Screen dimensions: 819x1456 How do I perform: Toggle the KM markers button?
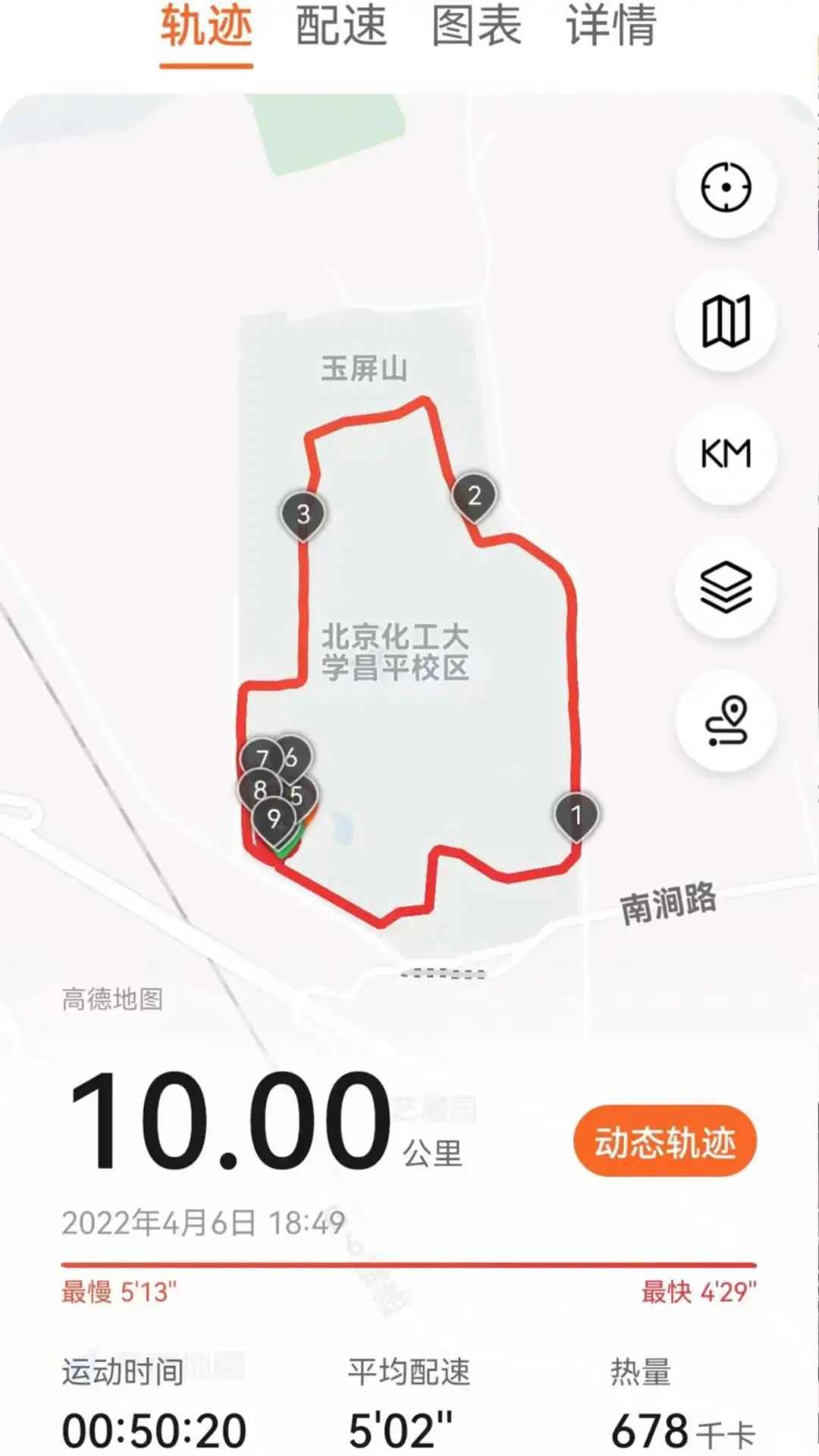click(726, 453)
